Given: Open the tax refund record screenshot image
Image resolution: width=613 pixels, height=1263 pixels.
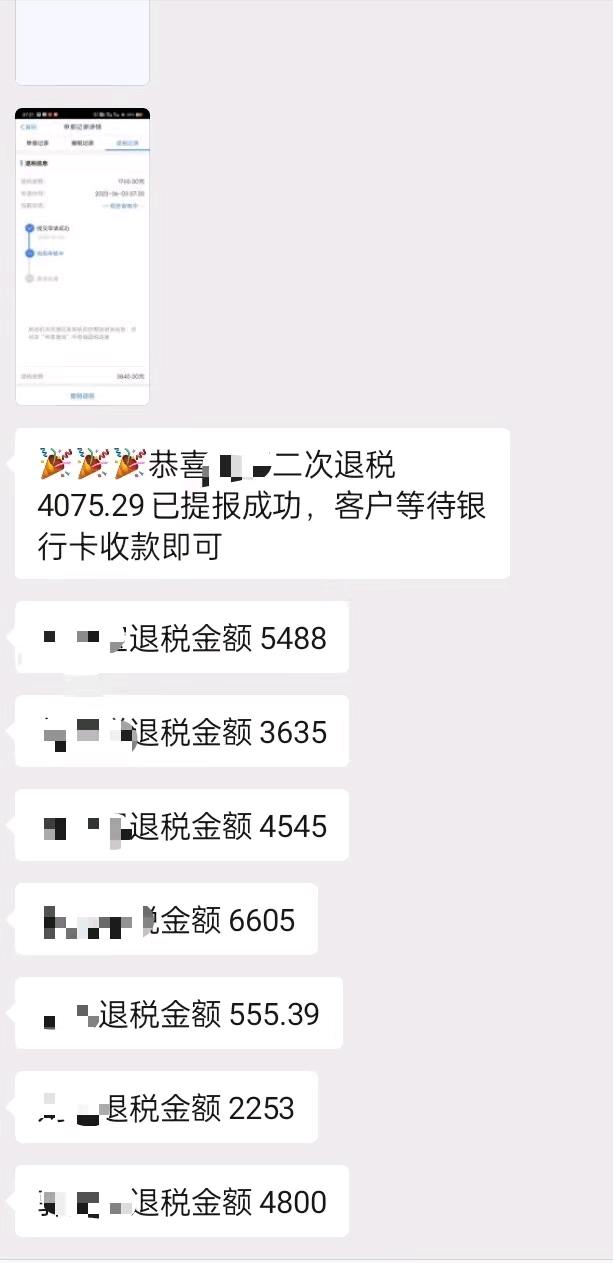Looking at the screenshot, I should [x=82, y=256].
